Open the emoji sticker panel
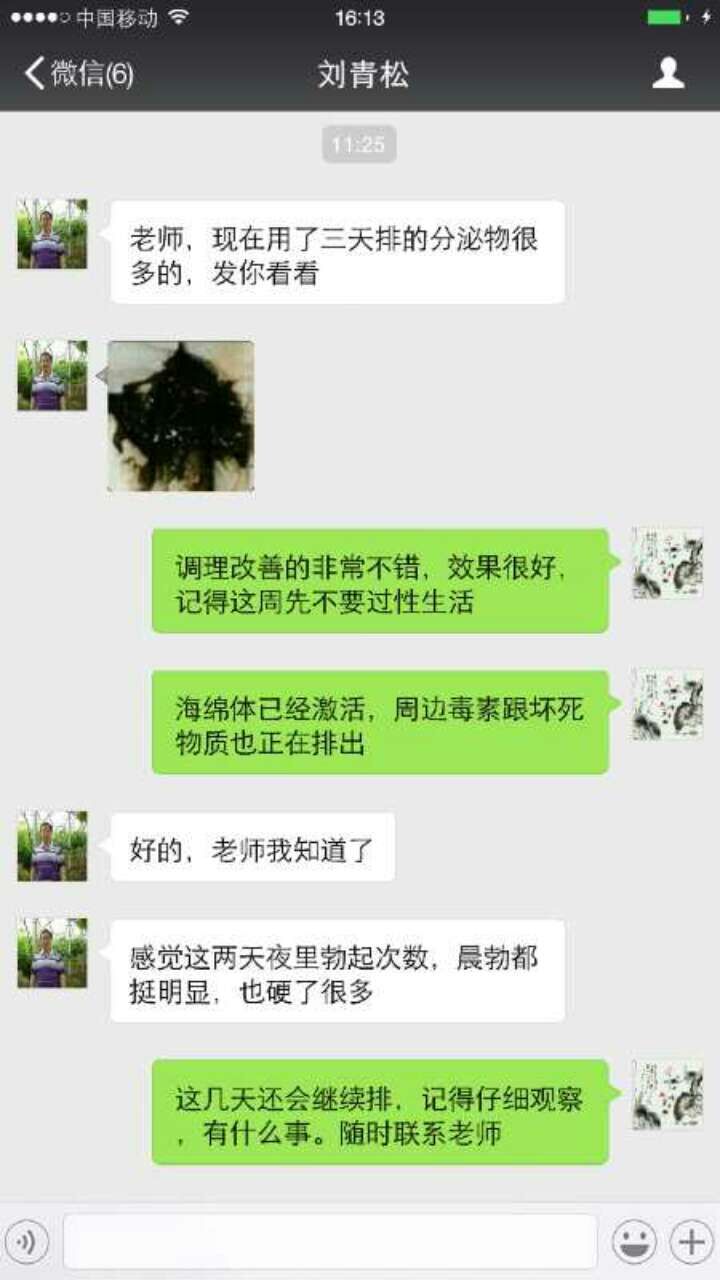Screen dimensions: 720x1280 634,1242
